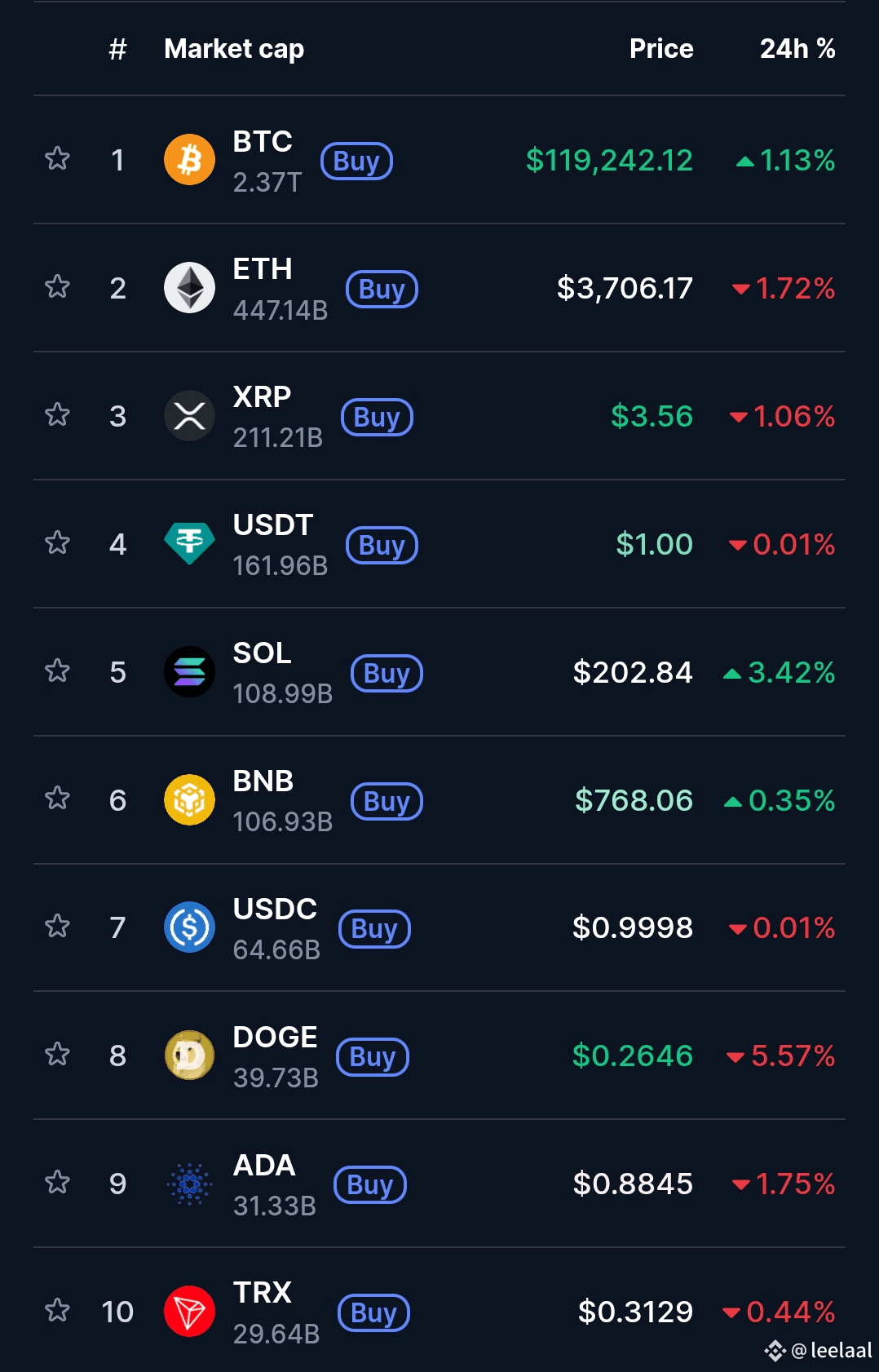Star ETH as a favorite
The height and width of the screenshot is (1372, 879).
click(x=57, y=287)
